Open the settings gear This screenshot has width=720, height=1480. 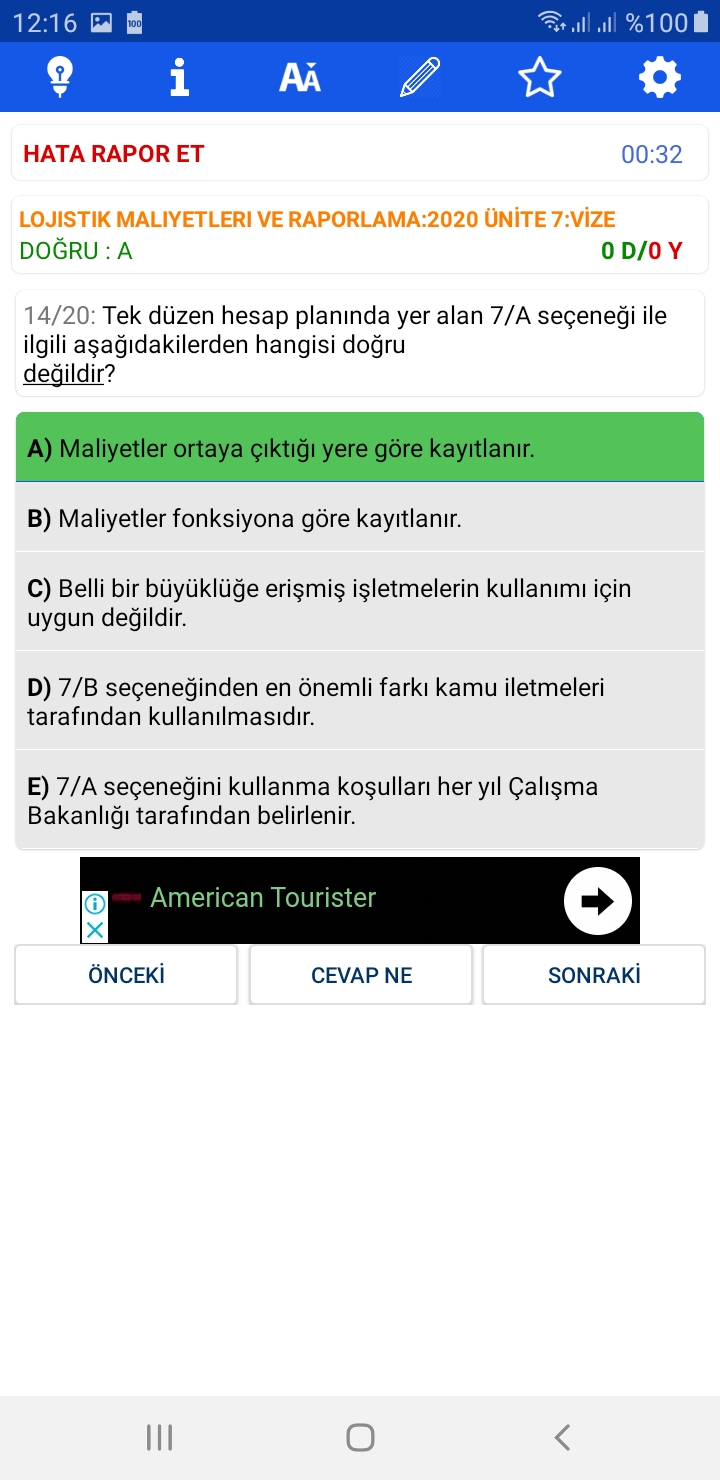pos(660,77)
